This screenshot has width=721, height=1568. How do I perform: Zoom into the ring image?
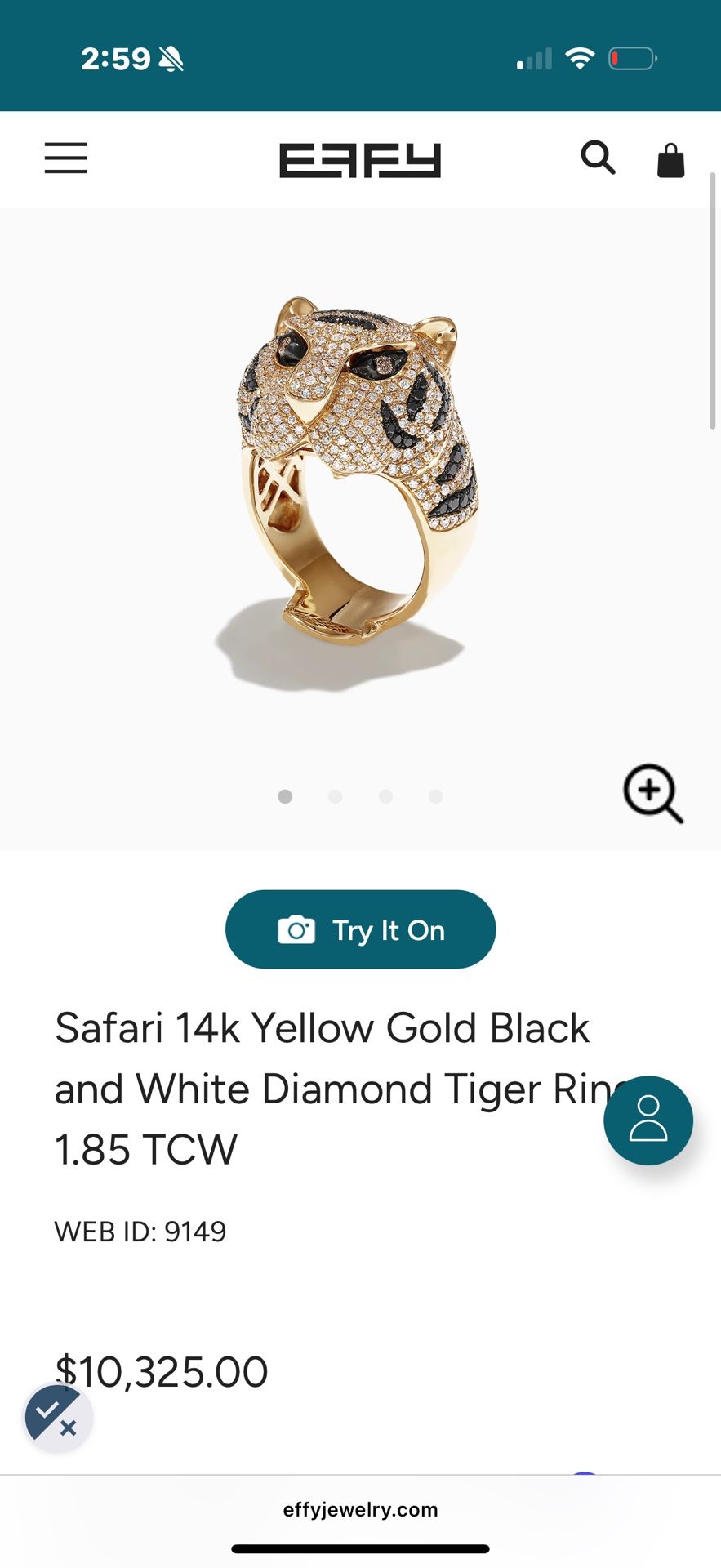[652, 793]
